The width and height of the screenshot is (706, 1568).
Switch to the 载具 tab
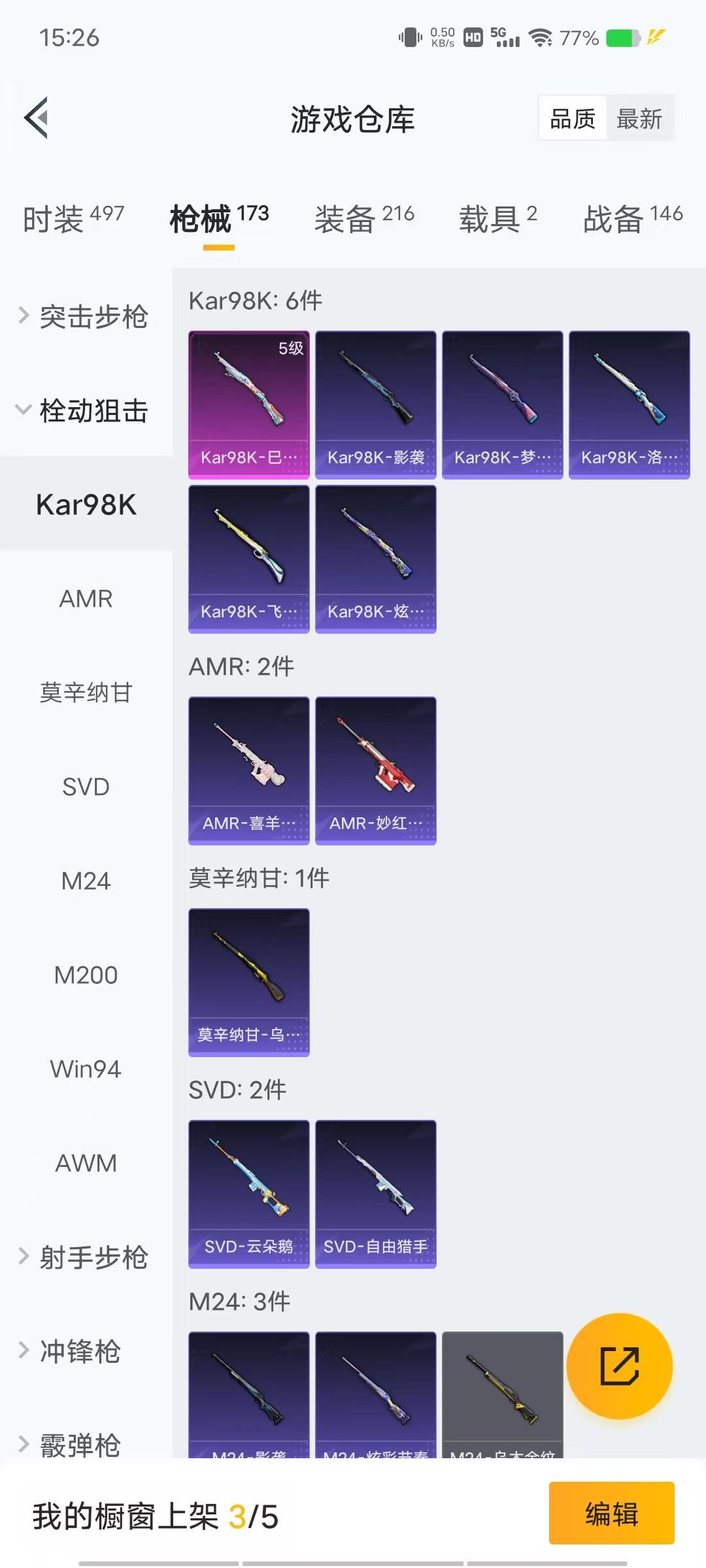pyautogui.click(x=497, y=218)
